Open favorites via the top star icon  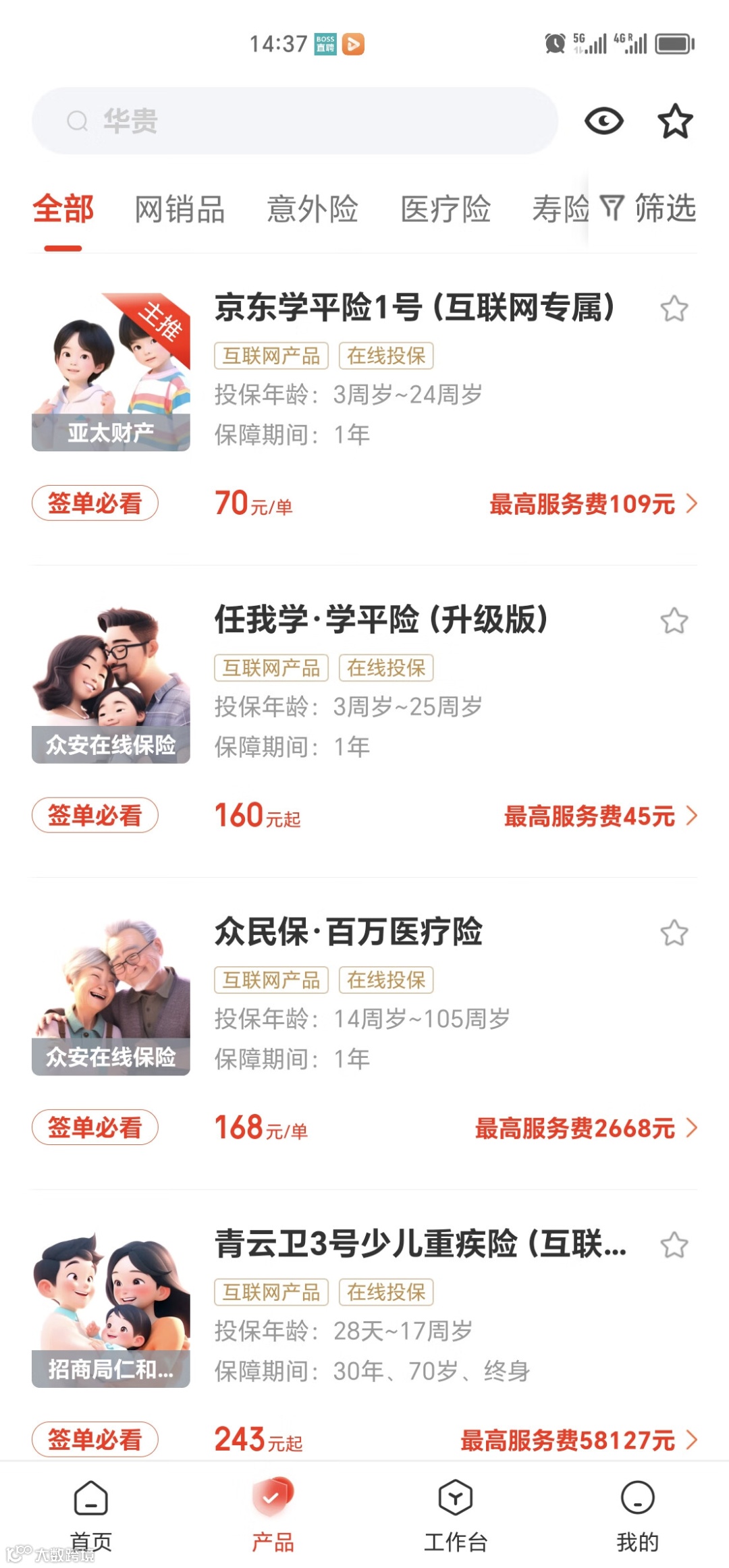pyautogui.click(x=675, y=121)
